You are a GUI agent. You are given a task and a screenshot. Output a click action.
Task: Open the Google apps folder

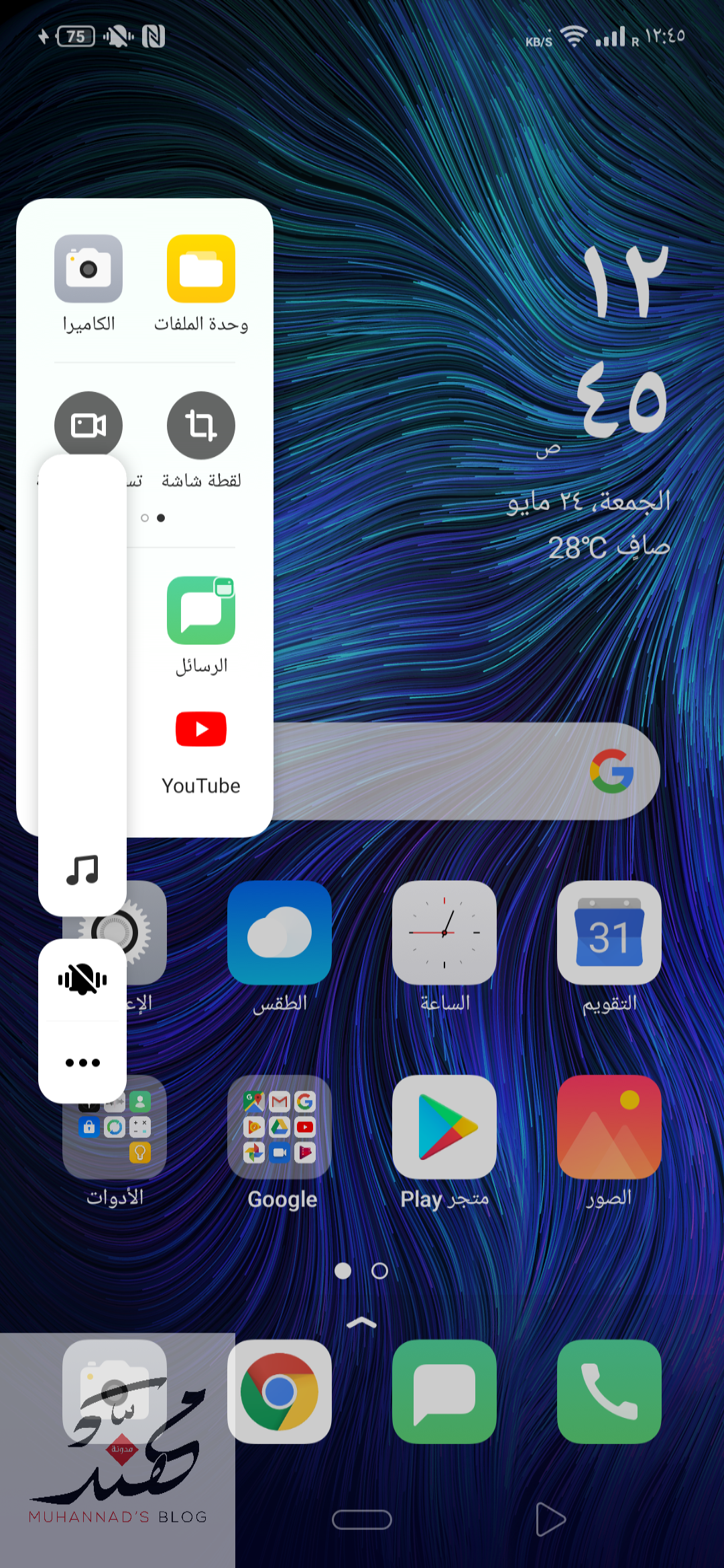point(280,1127)
